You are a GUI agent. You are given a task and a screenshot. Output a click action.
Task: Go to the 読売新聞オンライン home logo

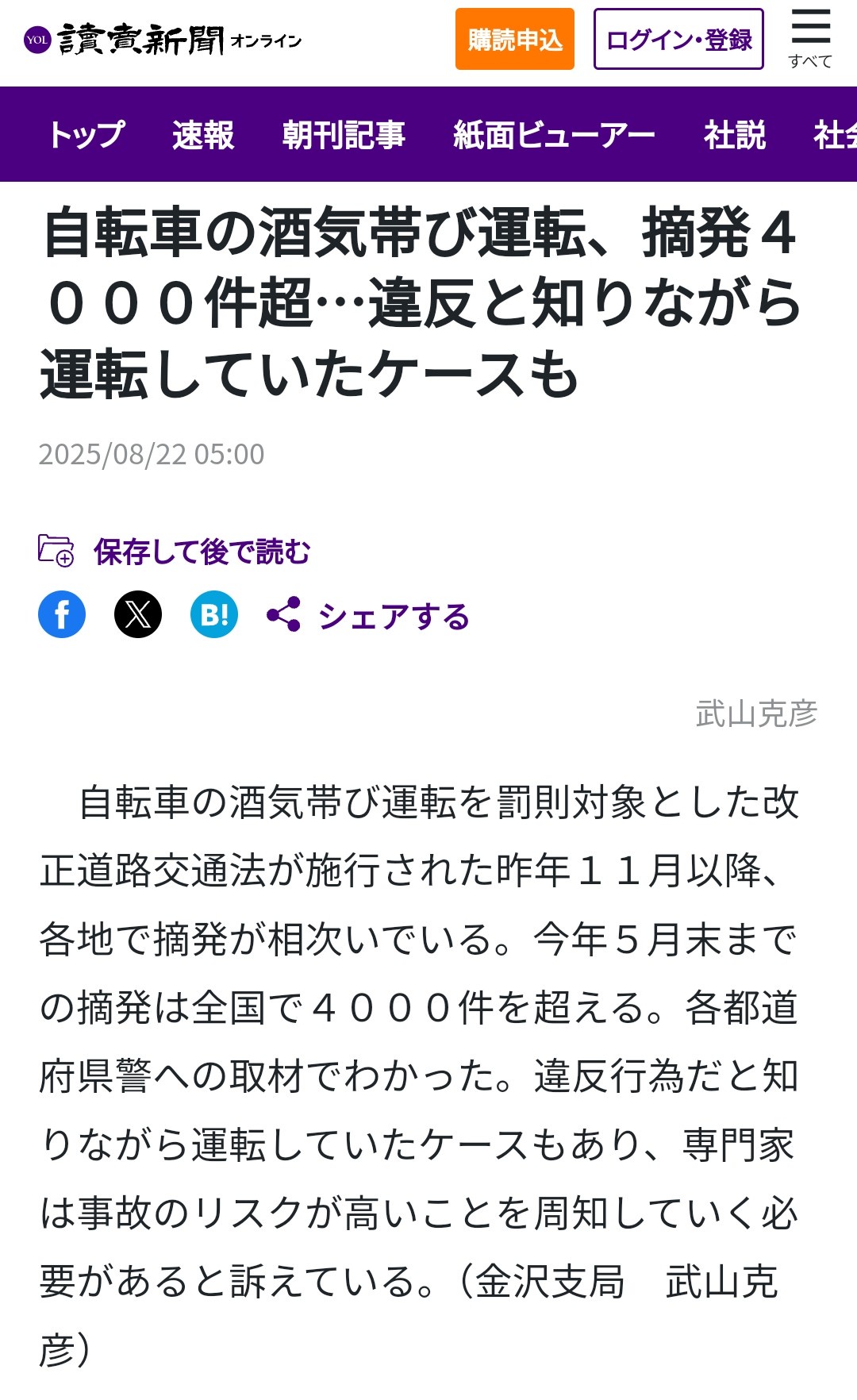pos(163,40)
